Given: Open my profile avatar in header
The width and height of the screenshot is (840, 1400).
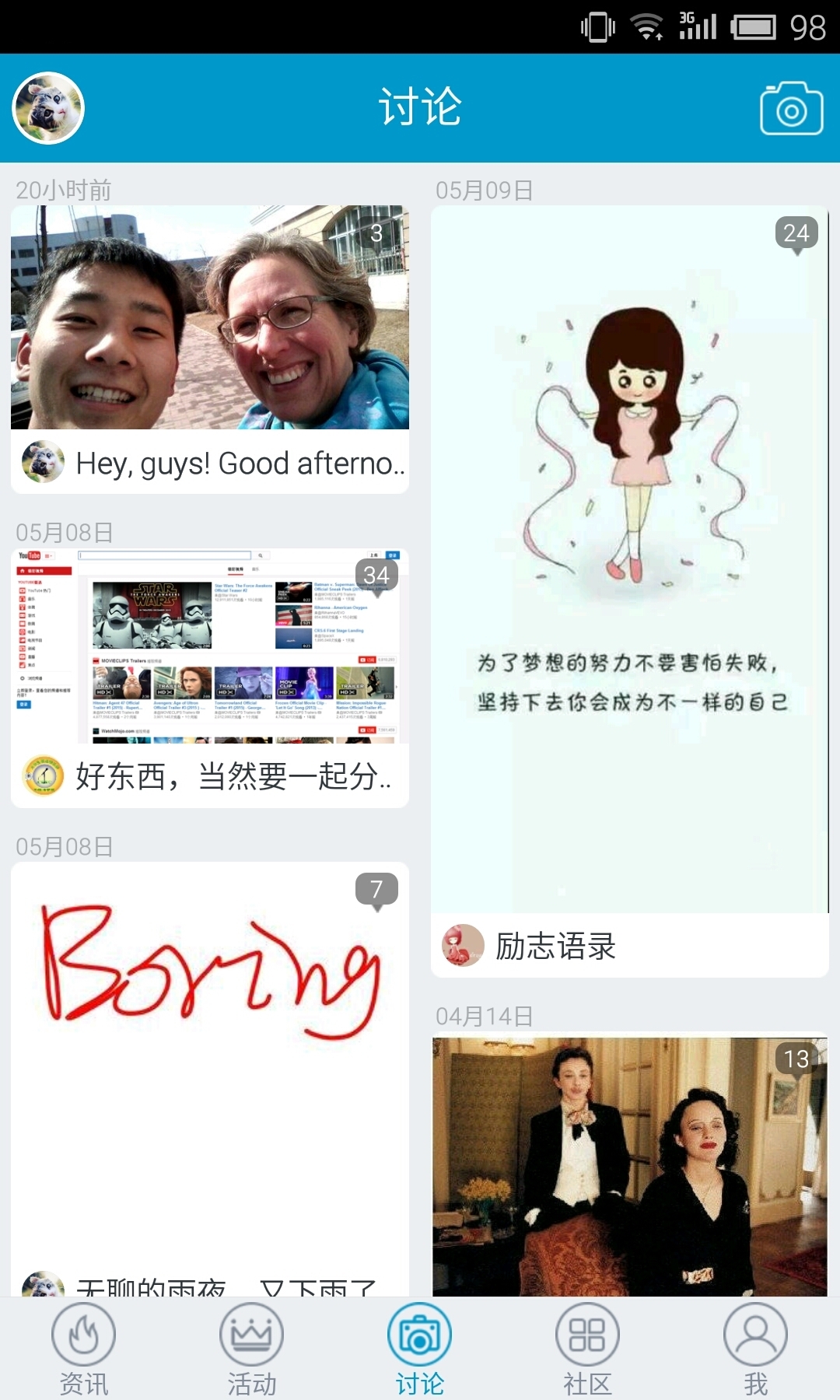Looking at the screenshot, I should (48, 108).
